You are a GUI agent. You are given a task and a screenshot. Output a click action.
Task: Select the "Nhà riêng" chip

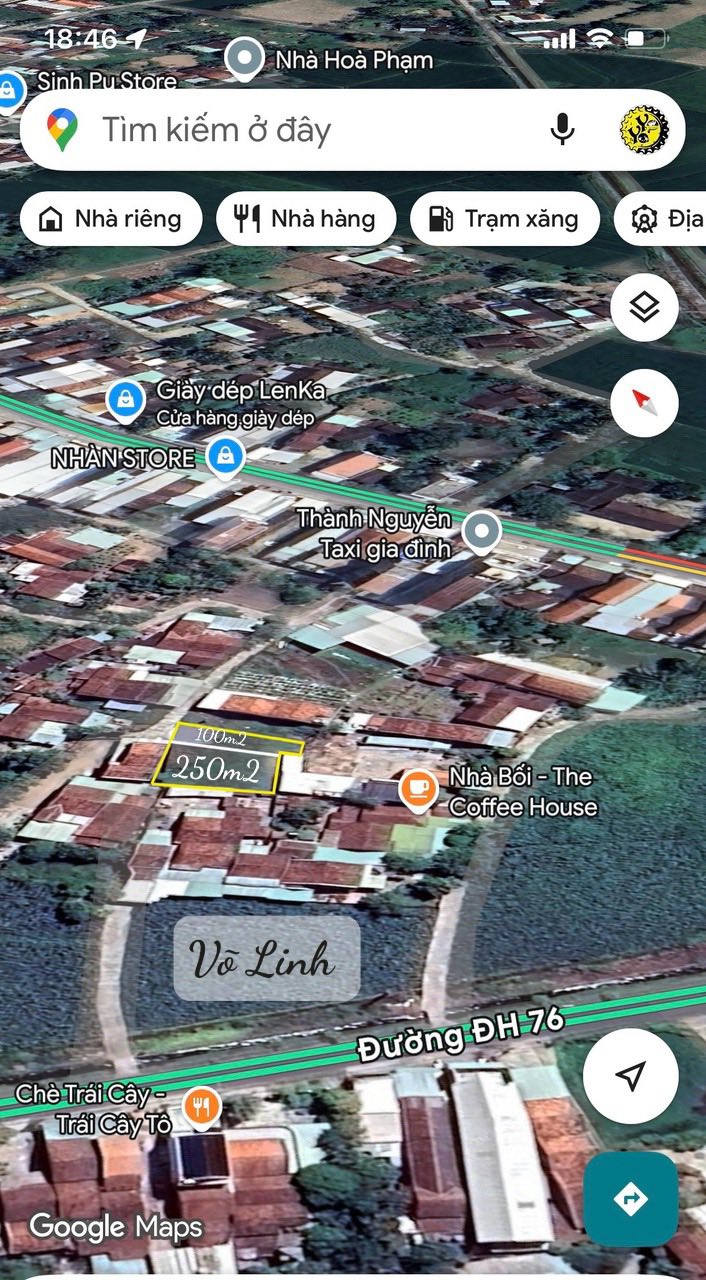point(111,219)
